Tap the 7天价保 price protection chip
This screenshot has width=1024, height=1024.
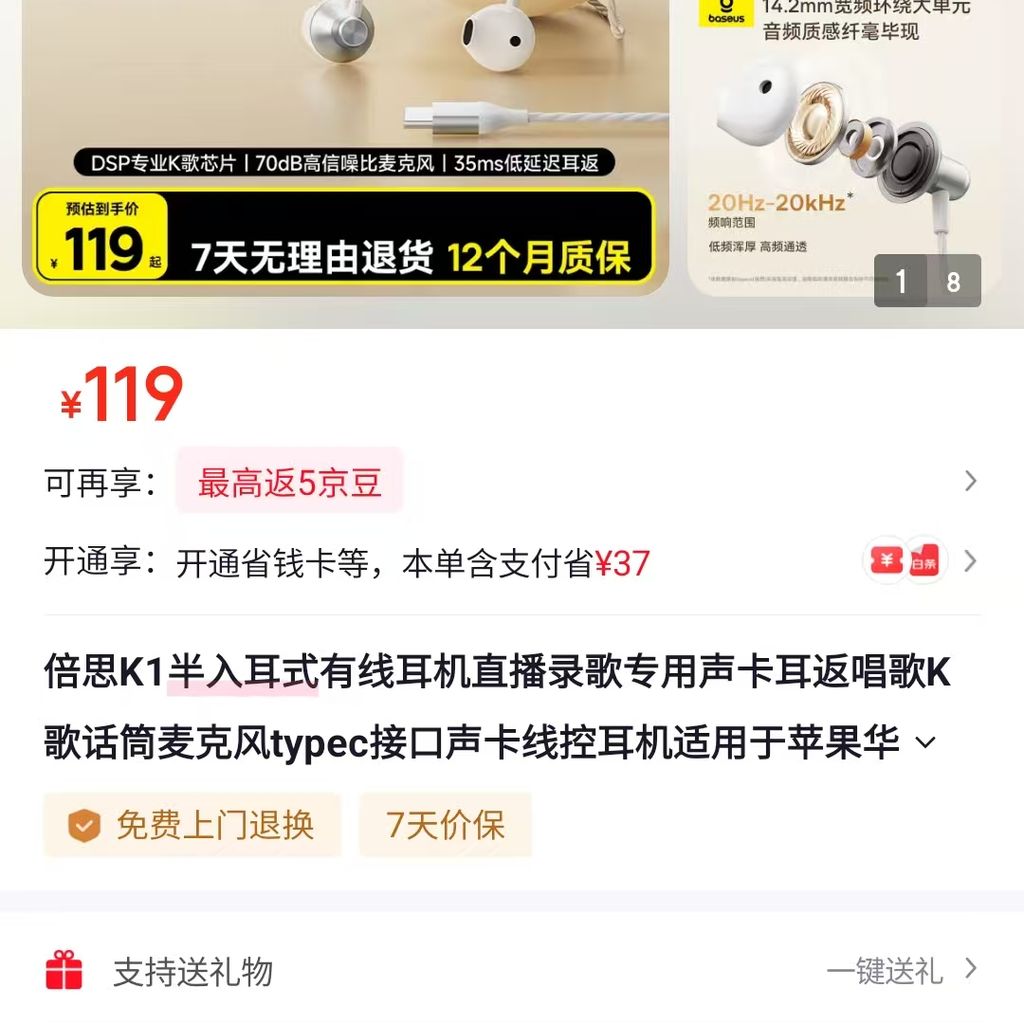coord(445,825)
